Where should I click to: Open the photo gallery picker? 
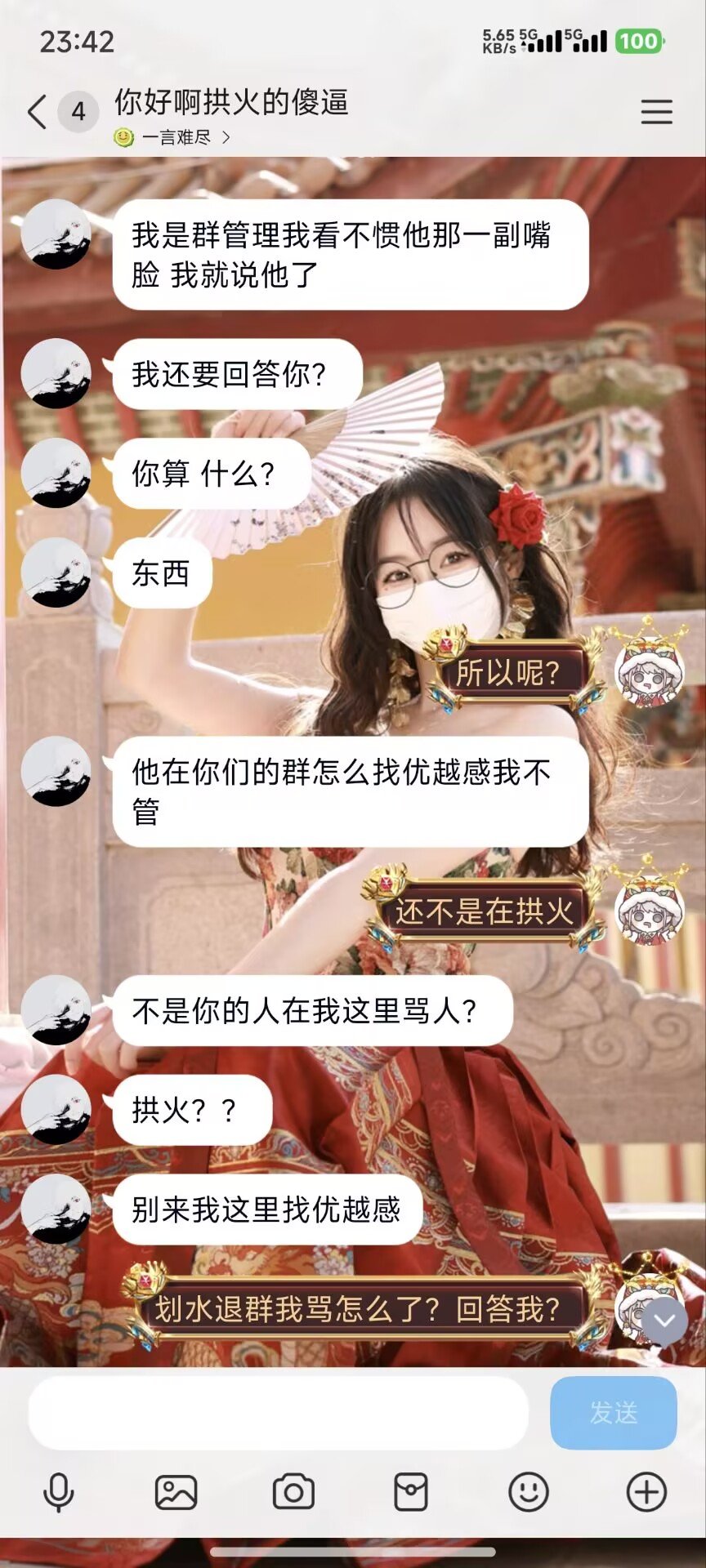[x=176, y=1493]
